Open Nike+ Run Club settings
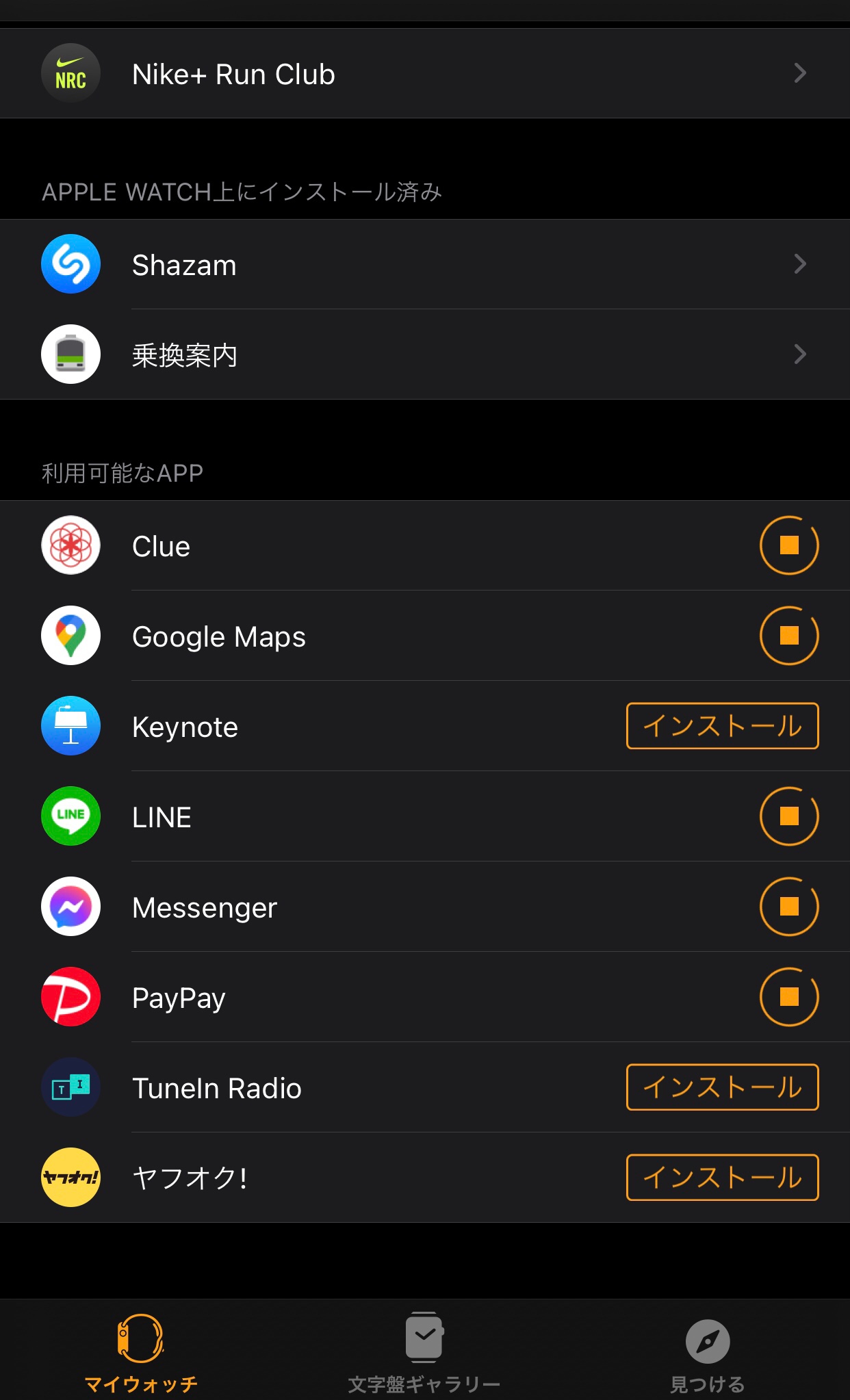Viewport: 850px width, 1400px height. coord(424,73)
